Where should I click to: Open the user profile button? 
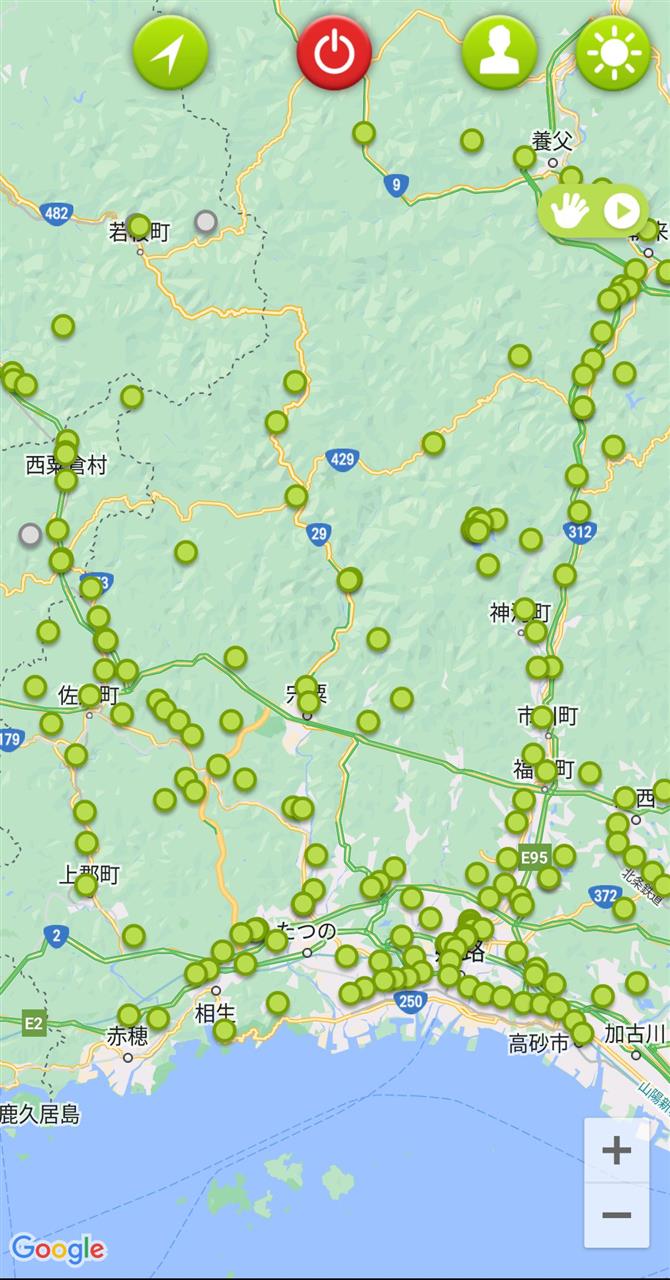tap(499, 53)
